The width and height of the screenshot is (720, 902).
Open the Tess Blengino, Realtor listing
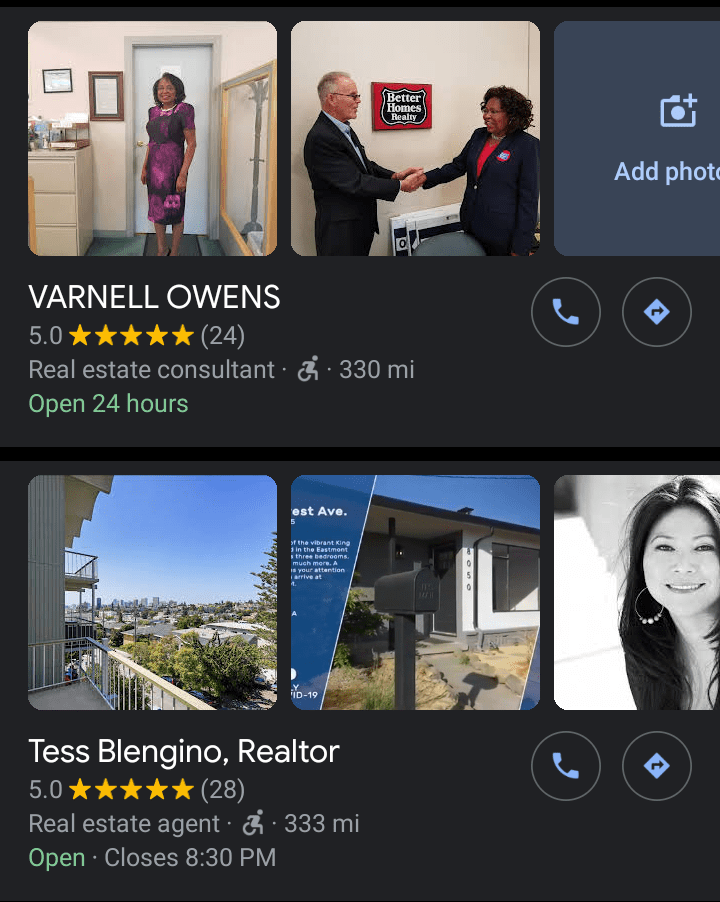coord(184,751)
